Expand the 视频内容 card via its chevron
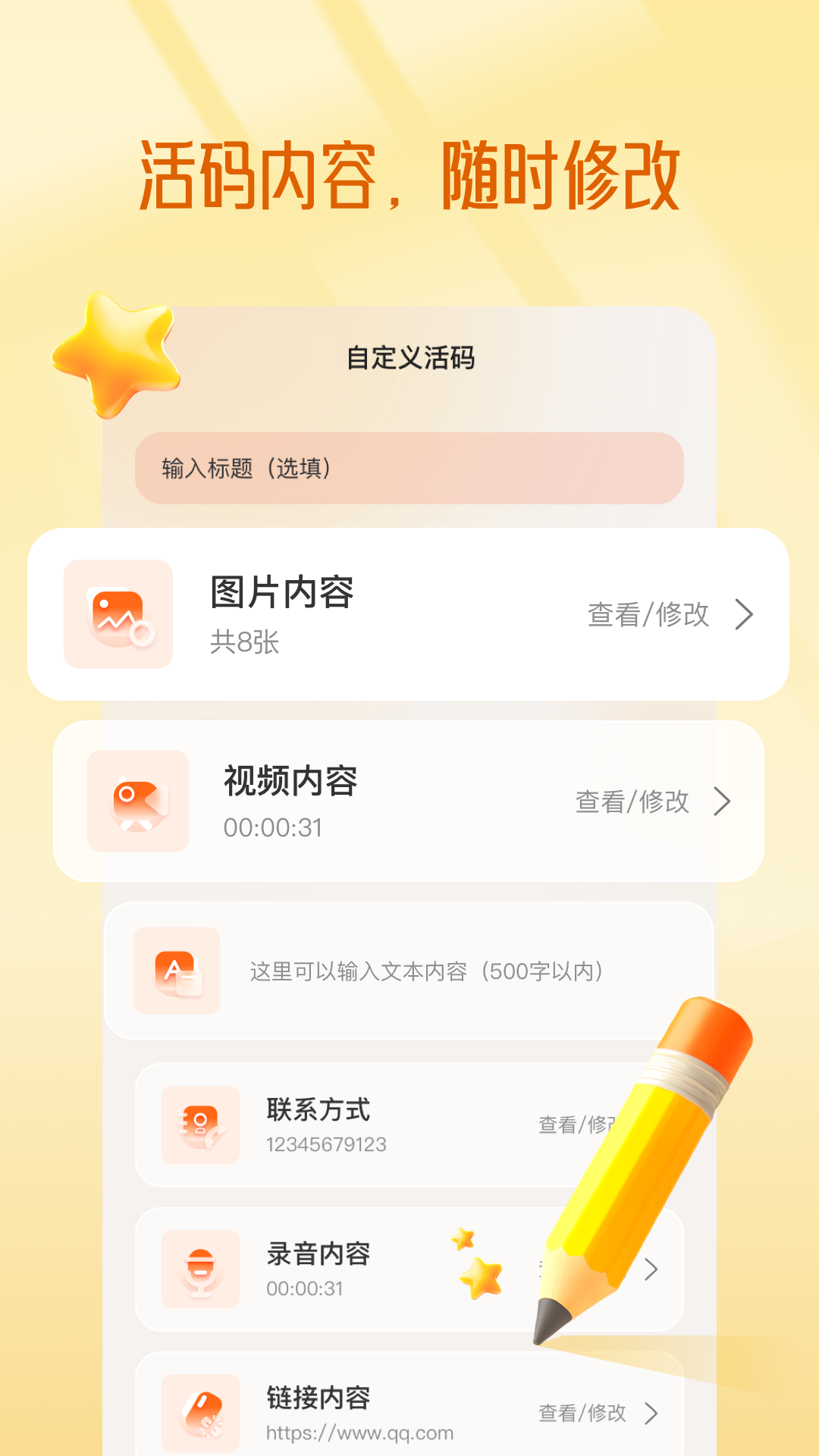Image resolution: width=819 pixels, height=1456 pixels. coord(726,802)
